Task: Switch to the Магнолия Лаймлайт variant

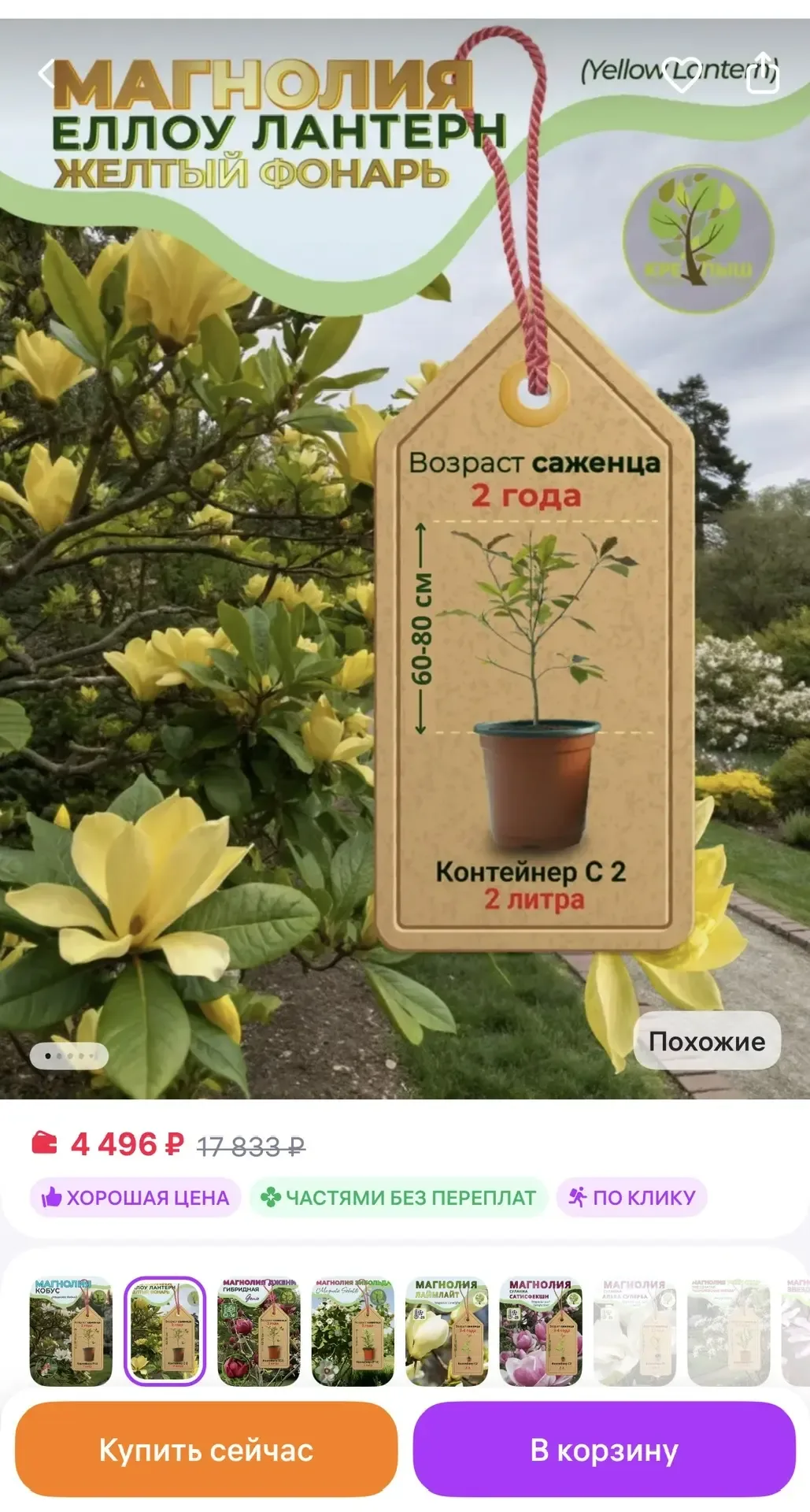Action: [x=446, y=1331]
